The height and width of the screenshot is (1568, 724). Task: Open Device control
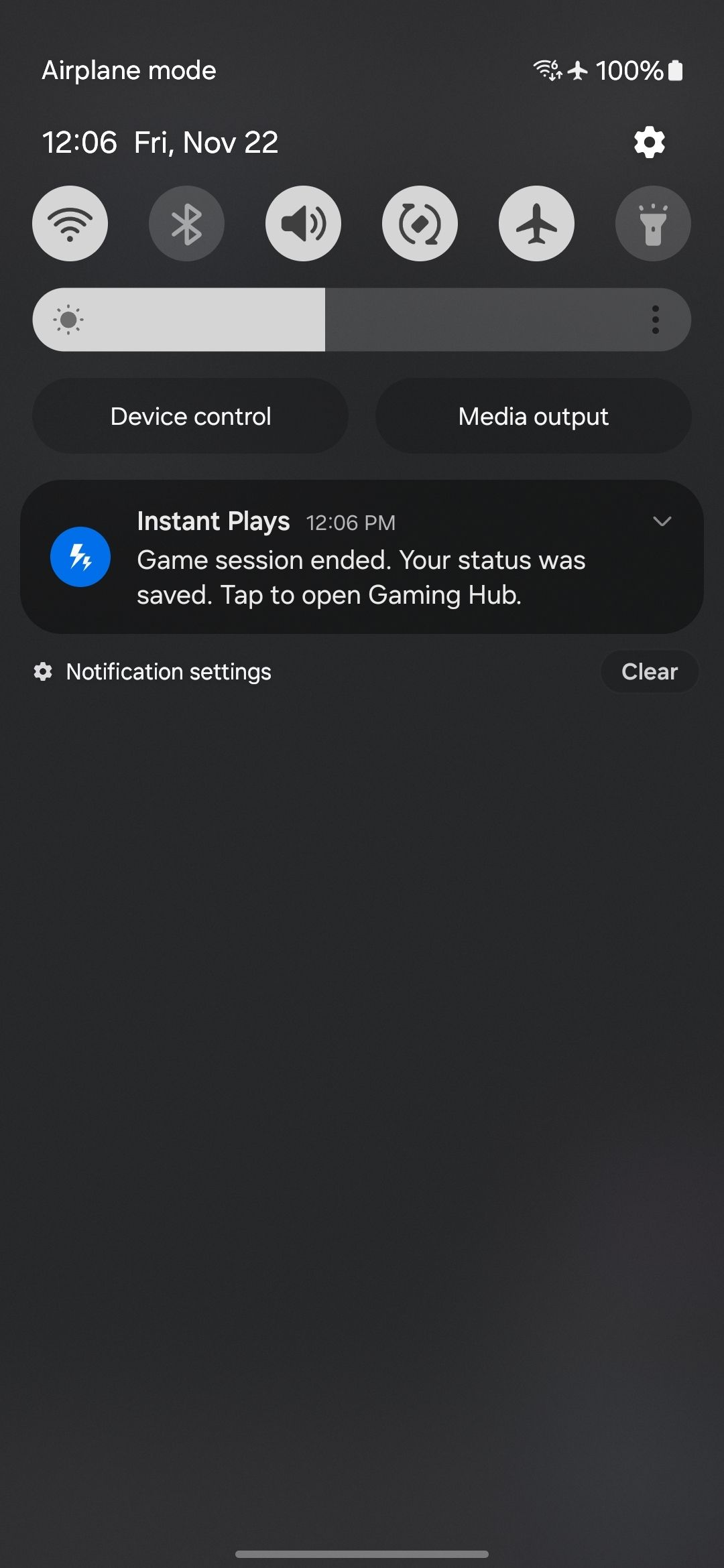[x=190, y=416]
